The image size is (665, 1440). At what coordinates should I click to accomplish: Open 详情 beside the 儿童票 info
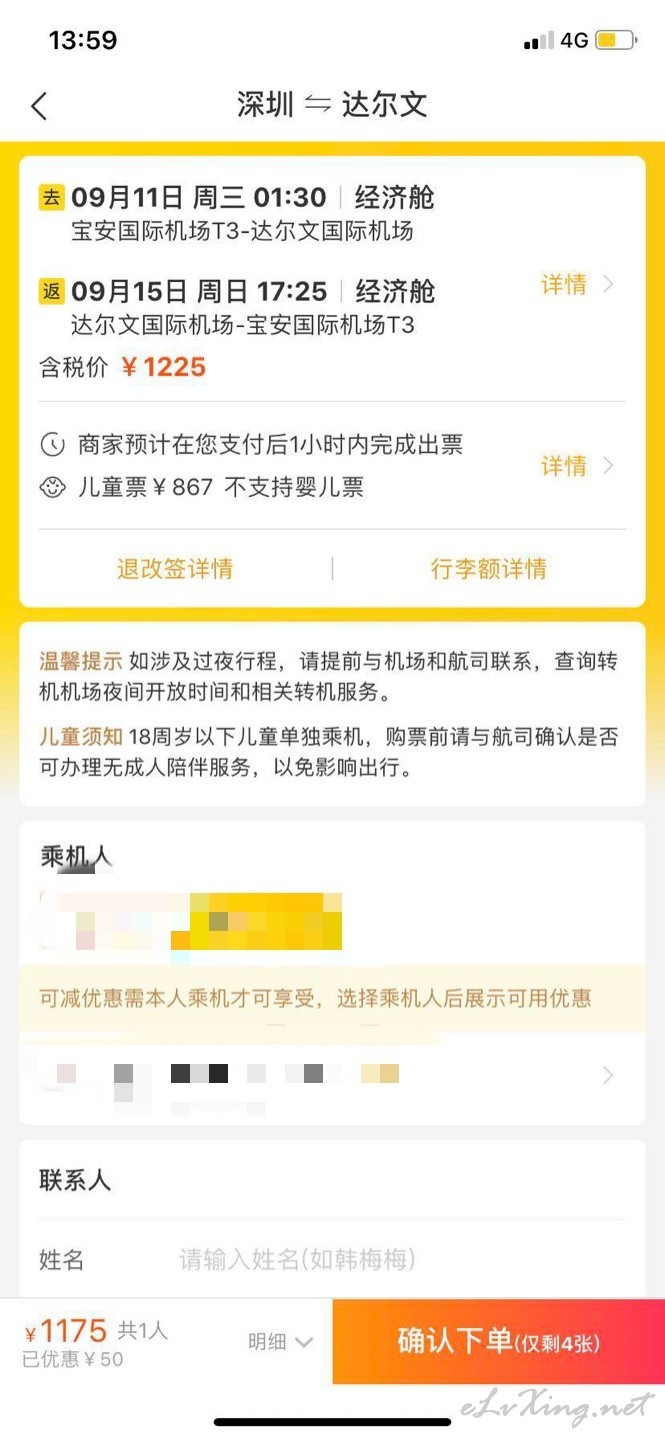point(578,466)
